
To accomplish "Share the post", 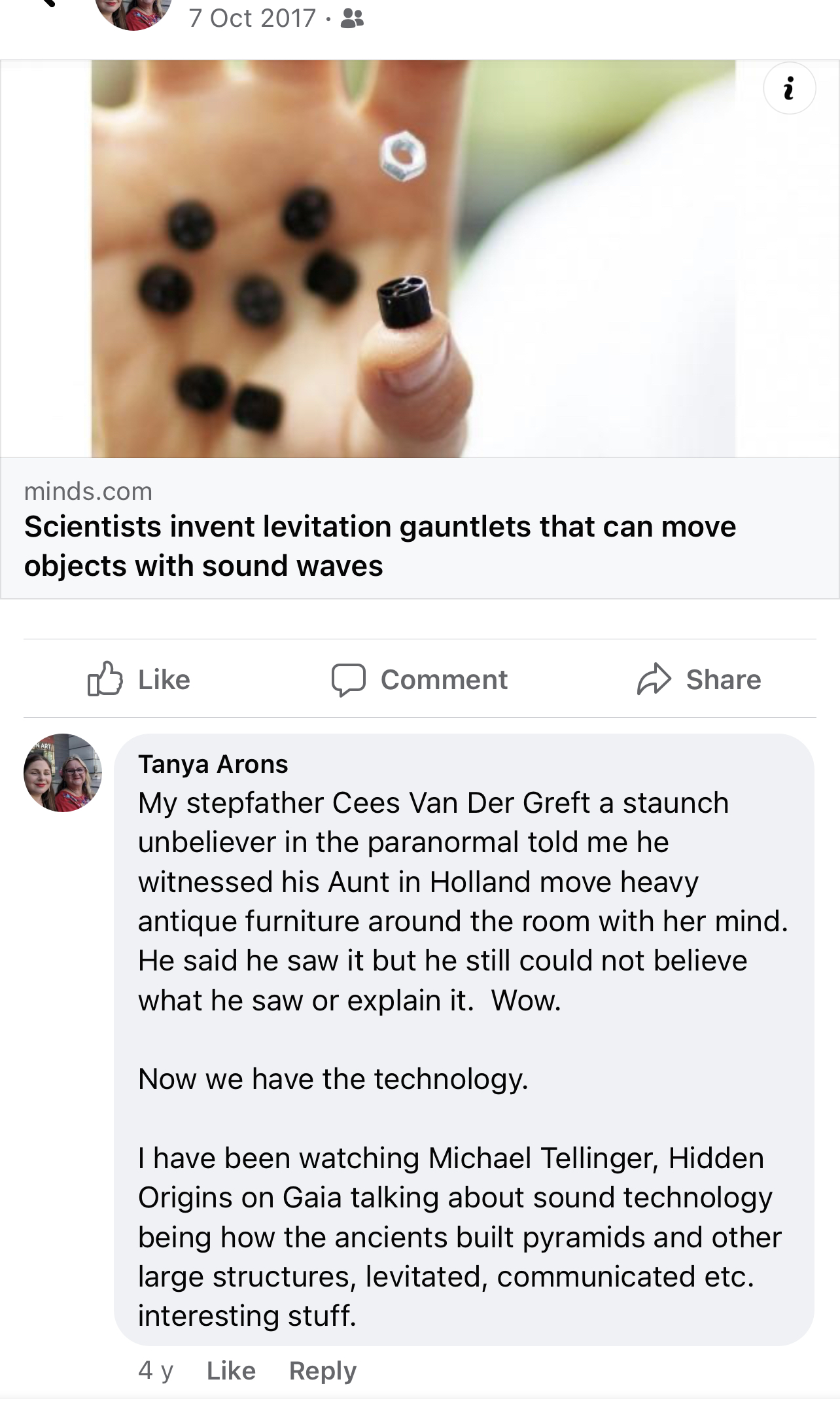I will click(699, 679).
